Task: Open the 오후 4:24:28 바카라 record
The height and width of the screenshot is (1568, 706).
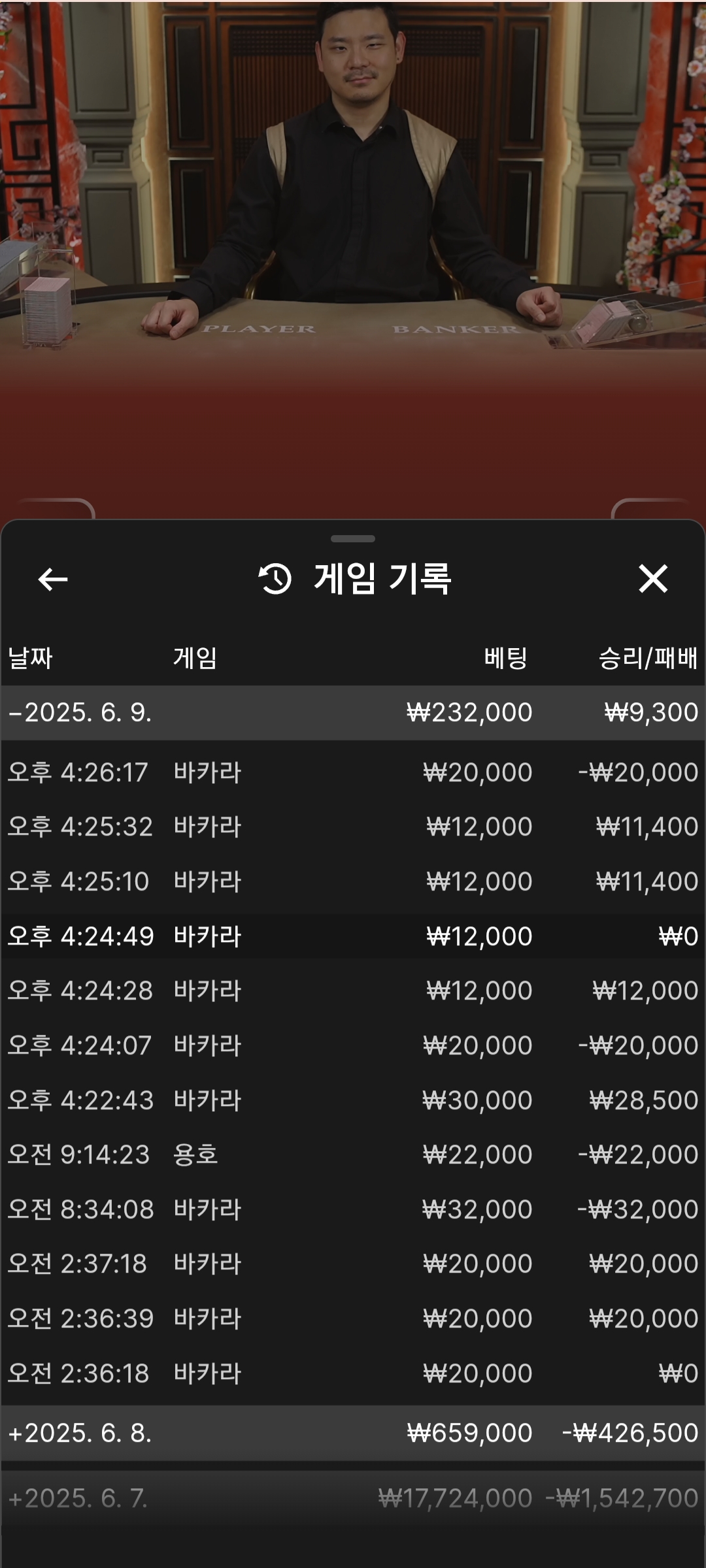Action: (x=353, y=990)
